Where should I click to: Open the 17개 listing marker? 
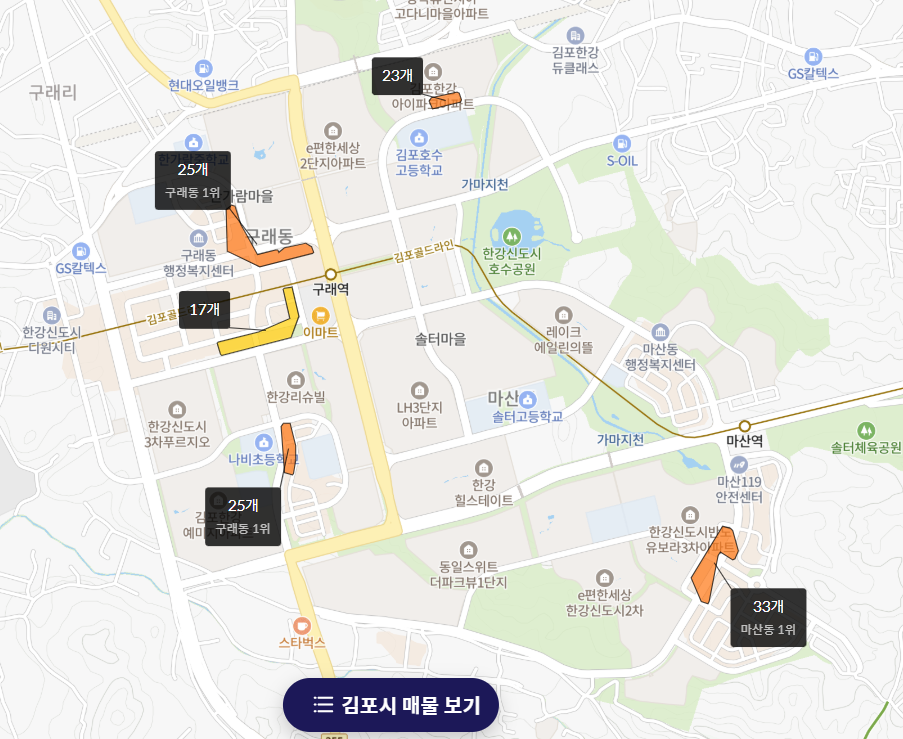204,310
